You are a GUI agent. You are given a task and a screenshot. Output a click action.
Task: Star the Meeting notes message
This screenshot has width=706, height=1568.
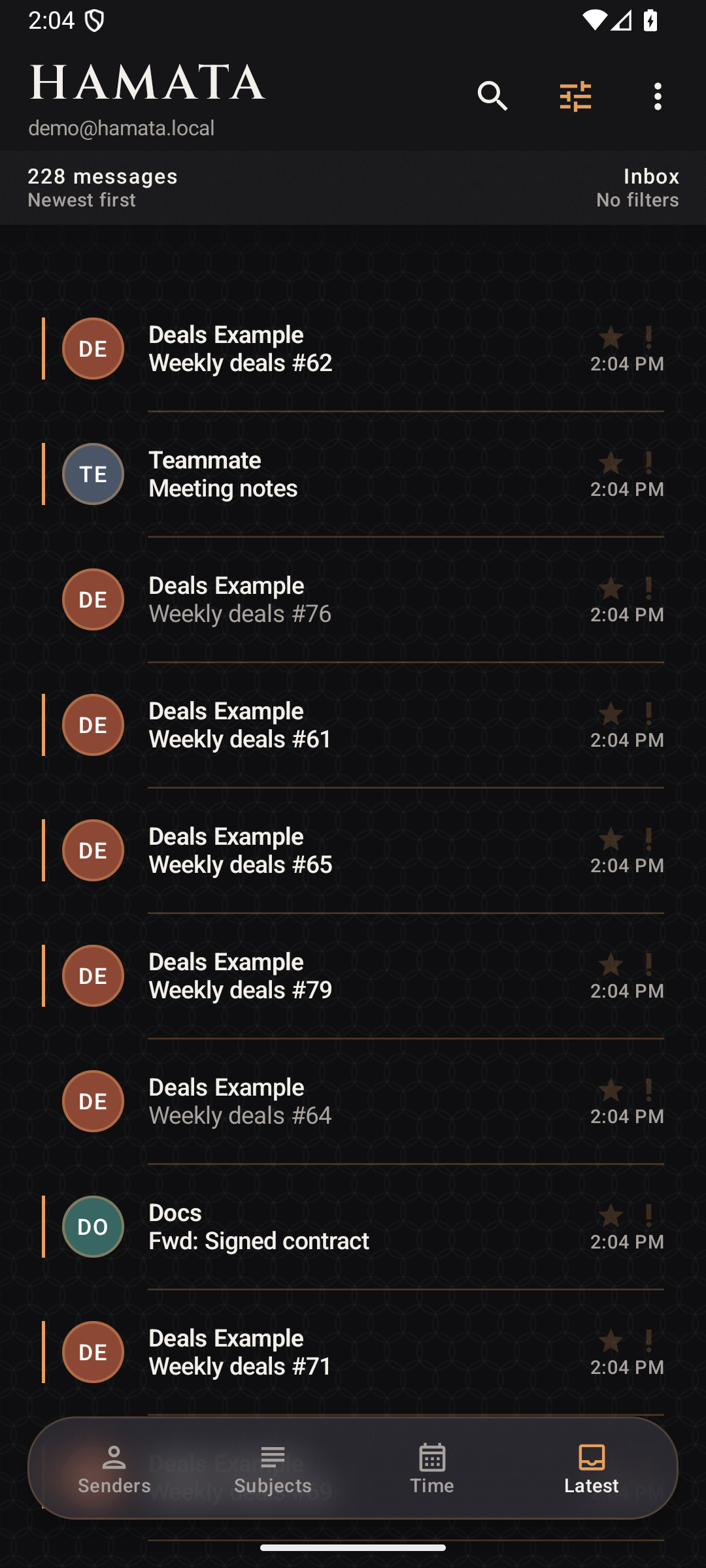(x=611, y=463)
